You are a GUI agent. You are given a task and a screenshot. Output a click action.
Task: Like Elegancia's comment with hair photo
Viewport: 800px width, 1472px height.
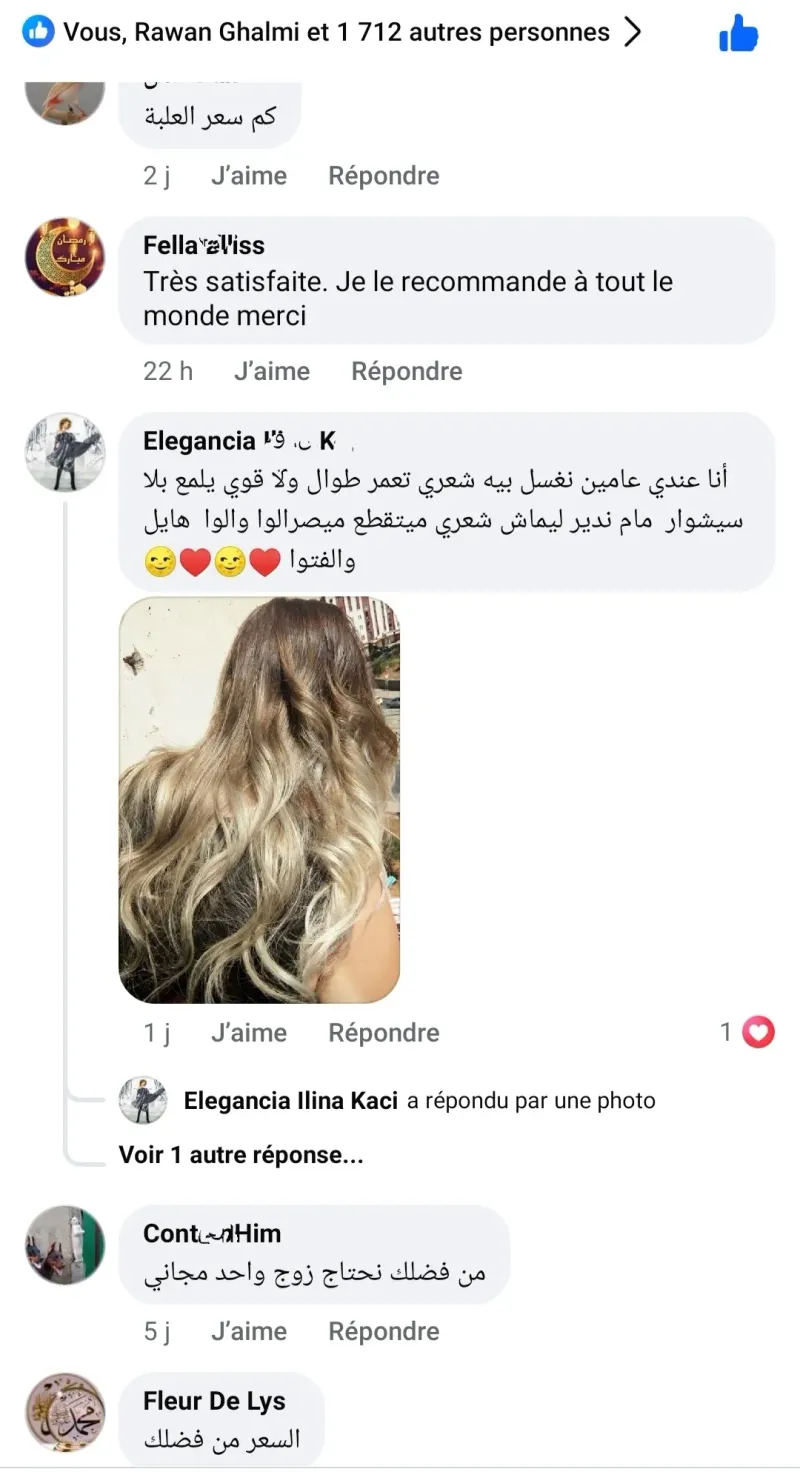248,1033
